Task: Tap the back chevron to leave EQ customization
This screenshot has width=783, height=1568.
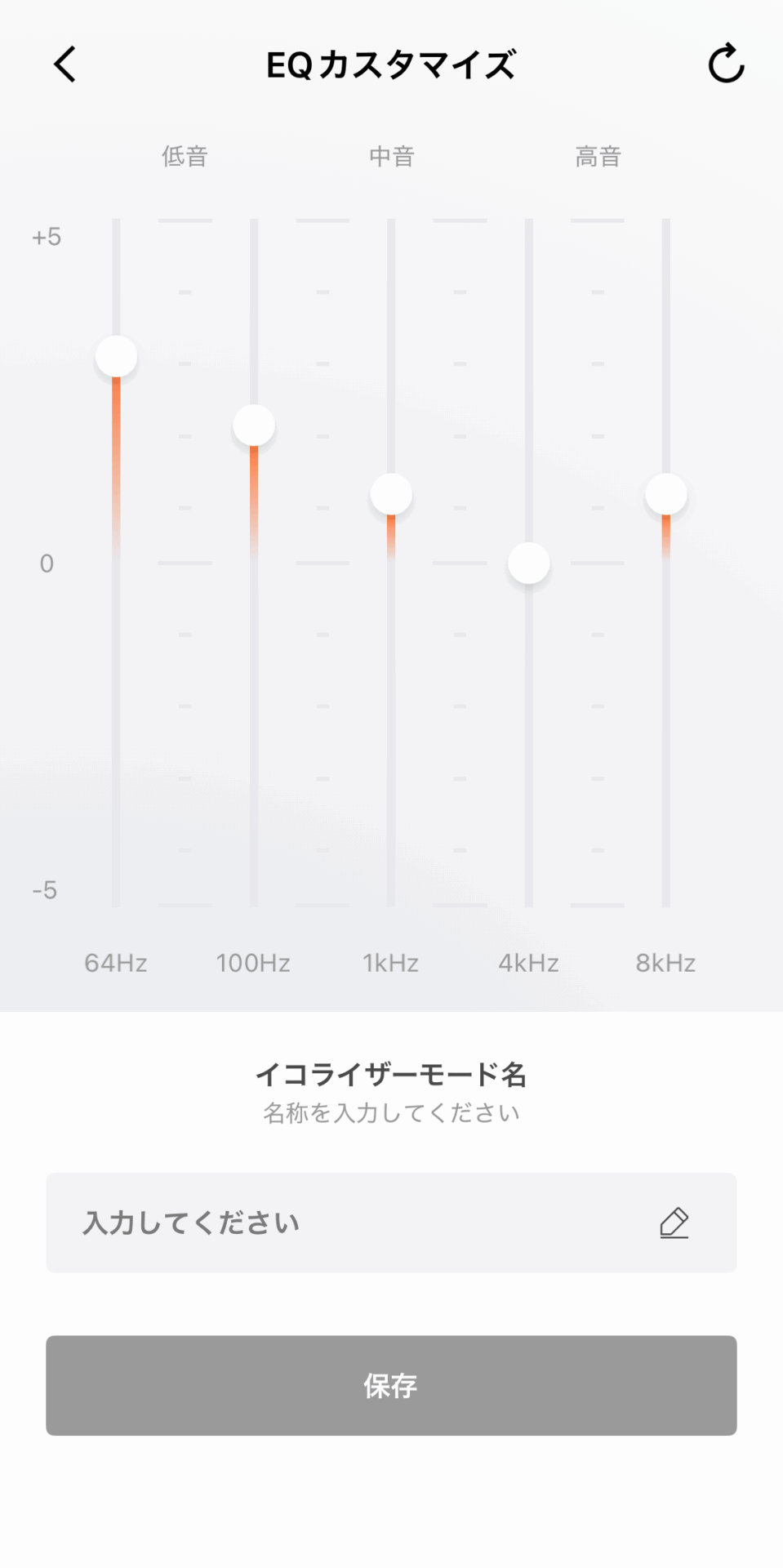Action: coord(65,65)
